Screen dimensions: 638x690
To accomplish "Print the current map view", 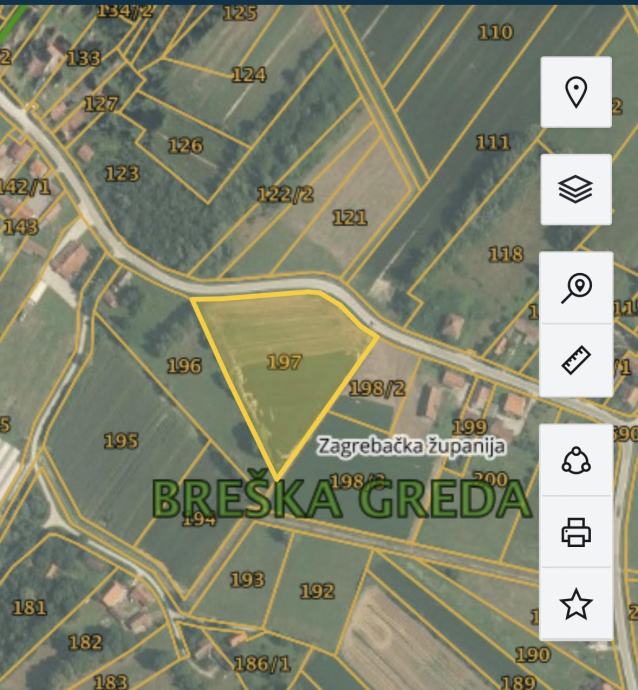I will (x=576, y=532).
